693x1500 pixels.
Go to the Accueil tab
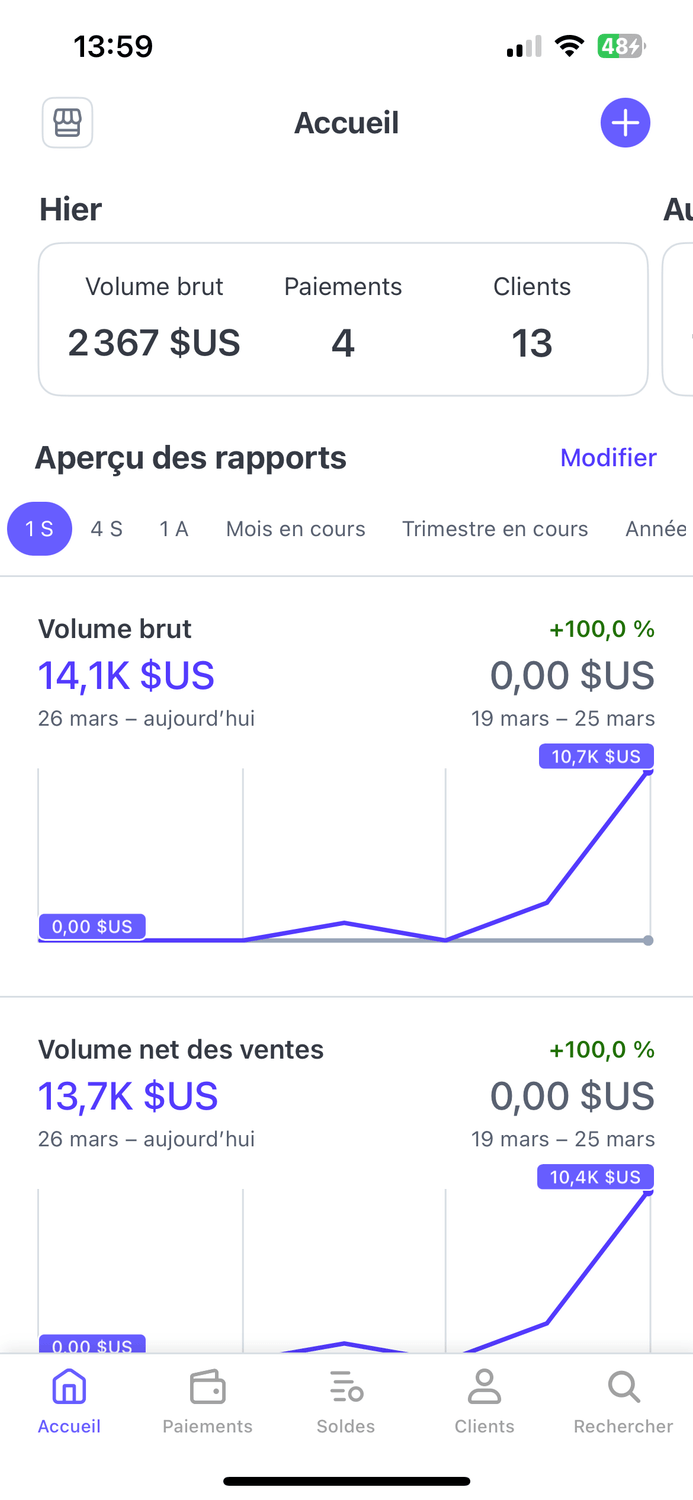coord(69,1402)
